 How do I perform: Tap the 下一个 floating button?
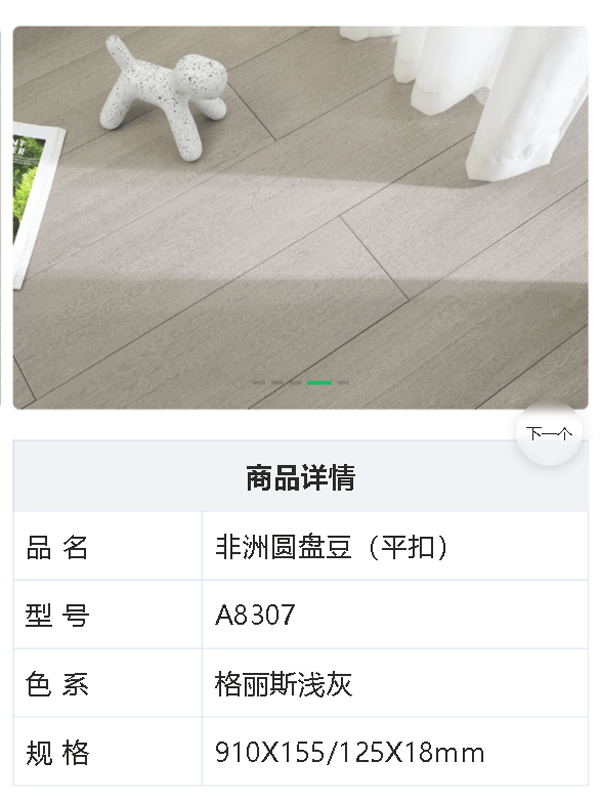[549, 433]
